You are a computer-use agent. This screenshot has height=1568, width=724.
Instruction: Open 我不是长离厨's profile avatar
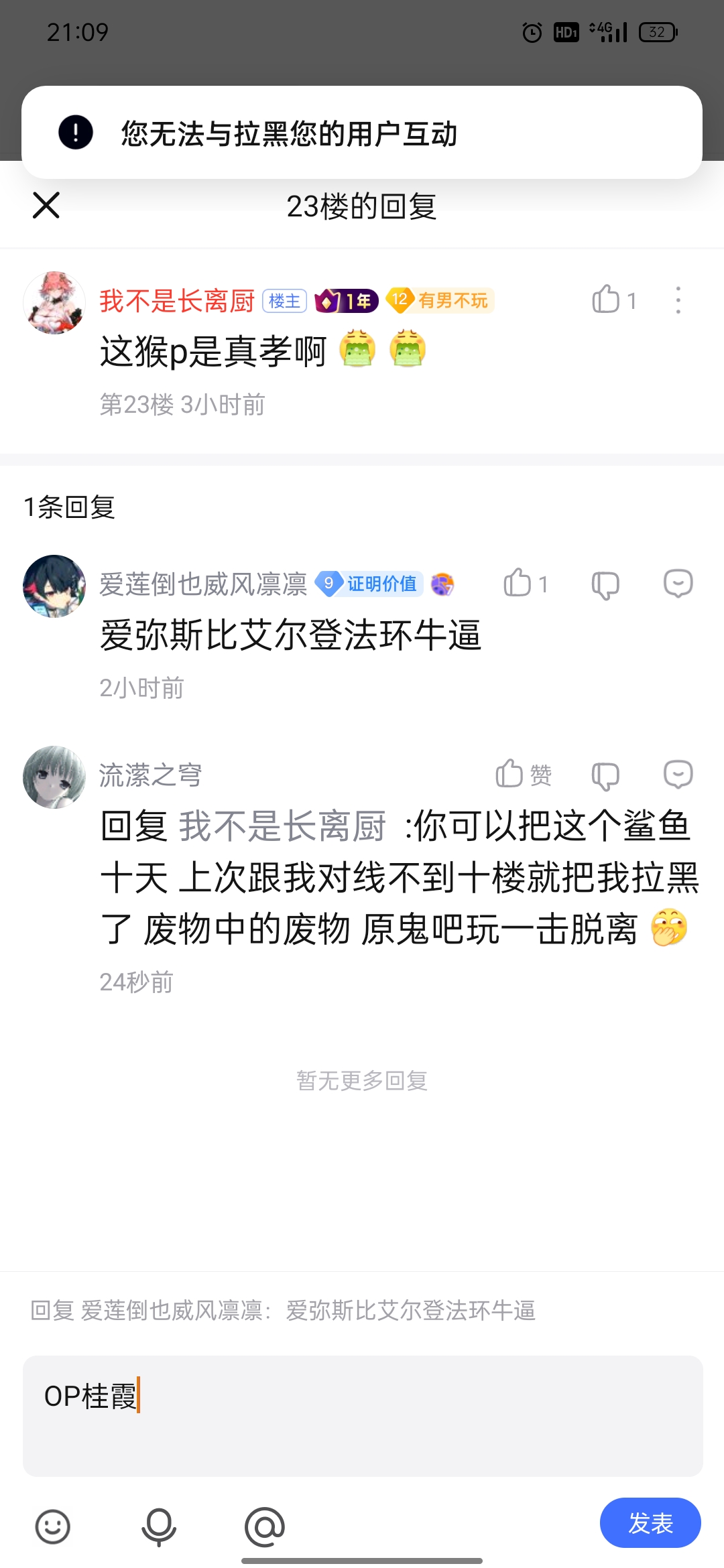[54, 303]
